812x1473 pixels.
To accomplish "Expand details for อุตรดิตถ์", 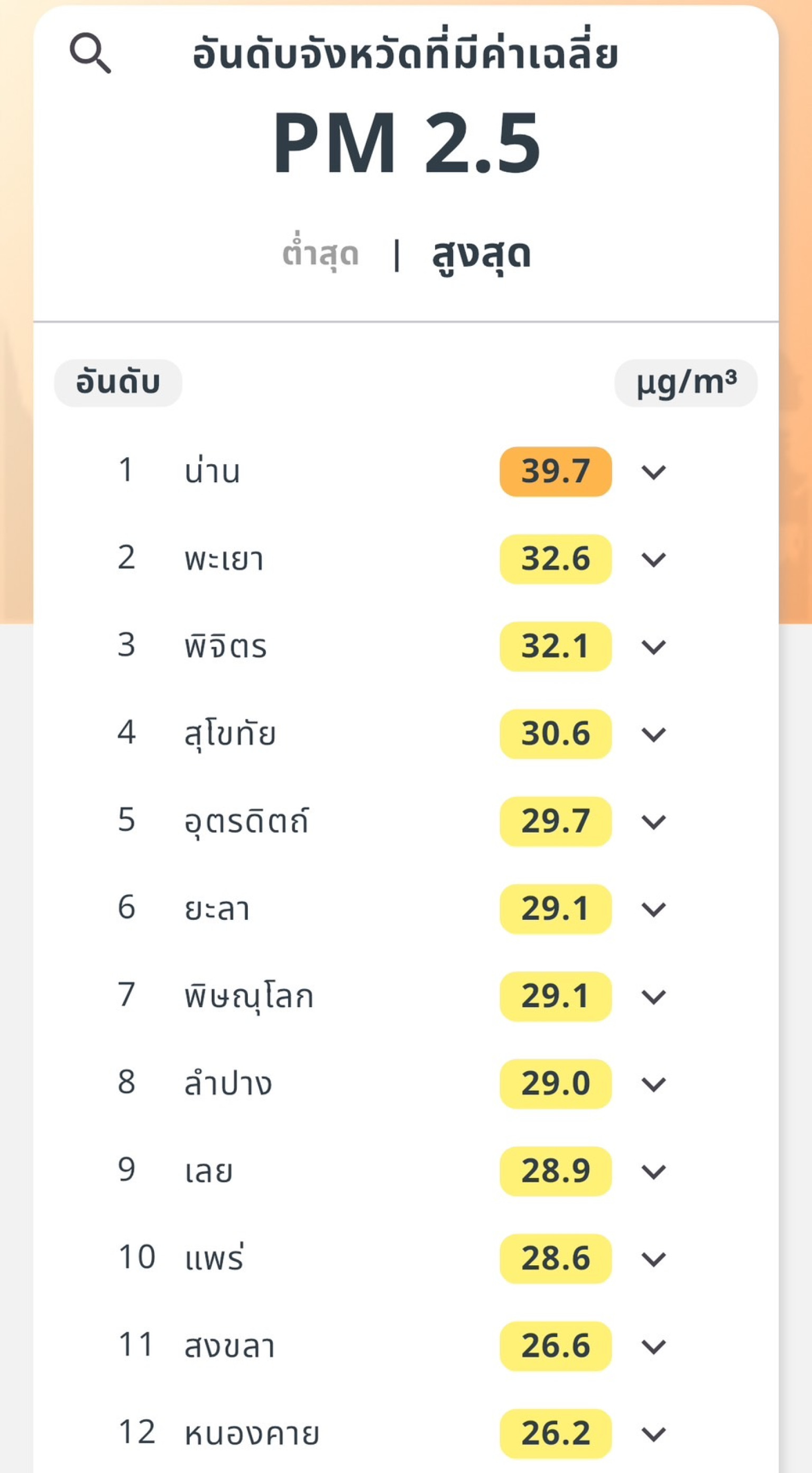I will [x=653, y=822].
